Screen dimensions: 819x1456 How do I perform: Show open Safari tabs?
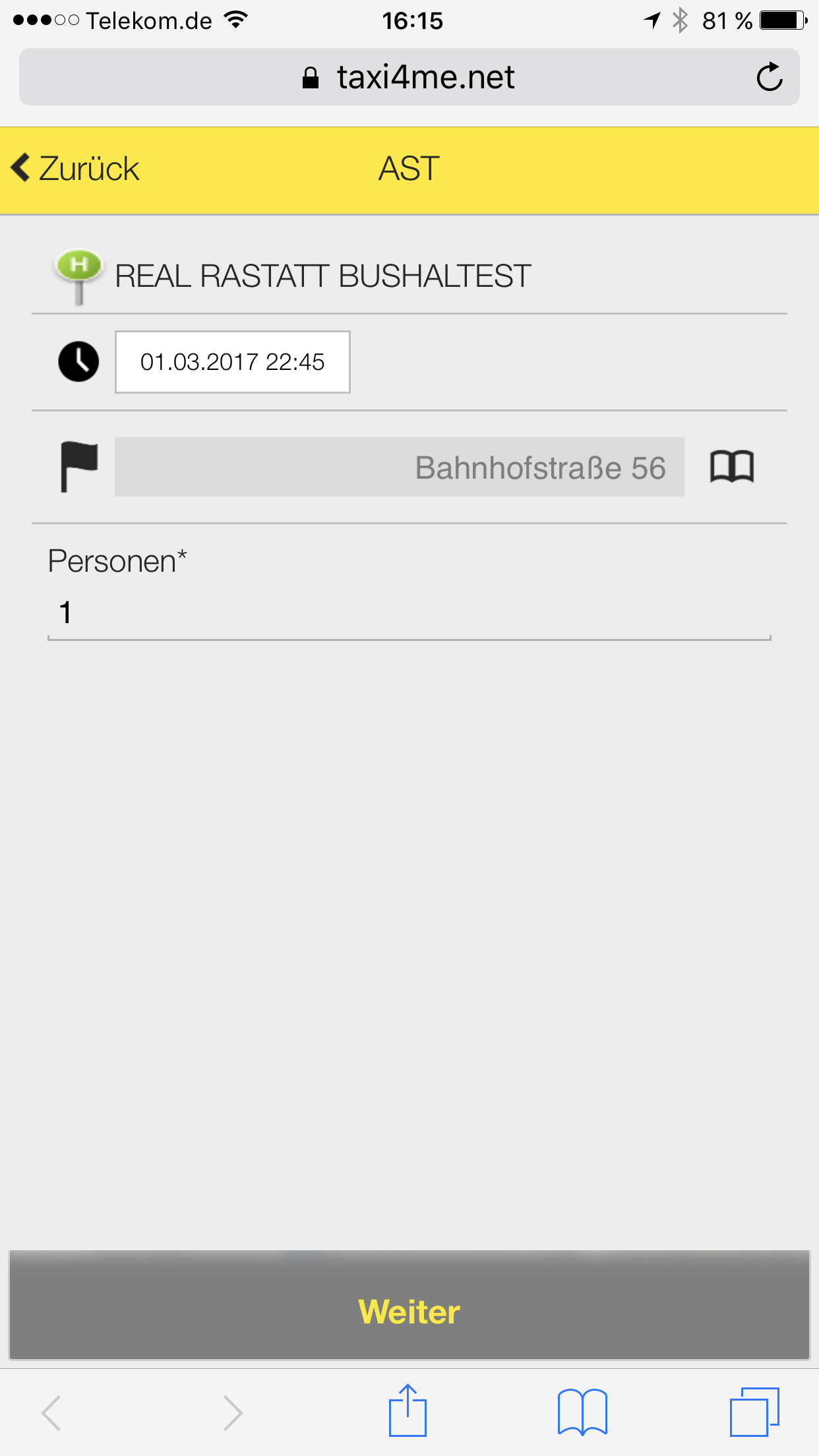pyautogui.click(x=754, y=1412)
